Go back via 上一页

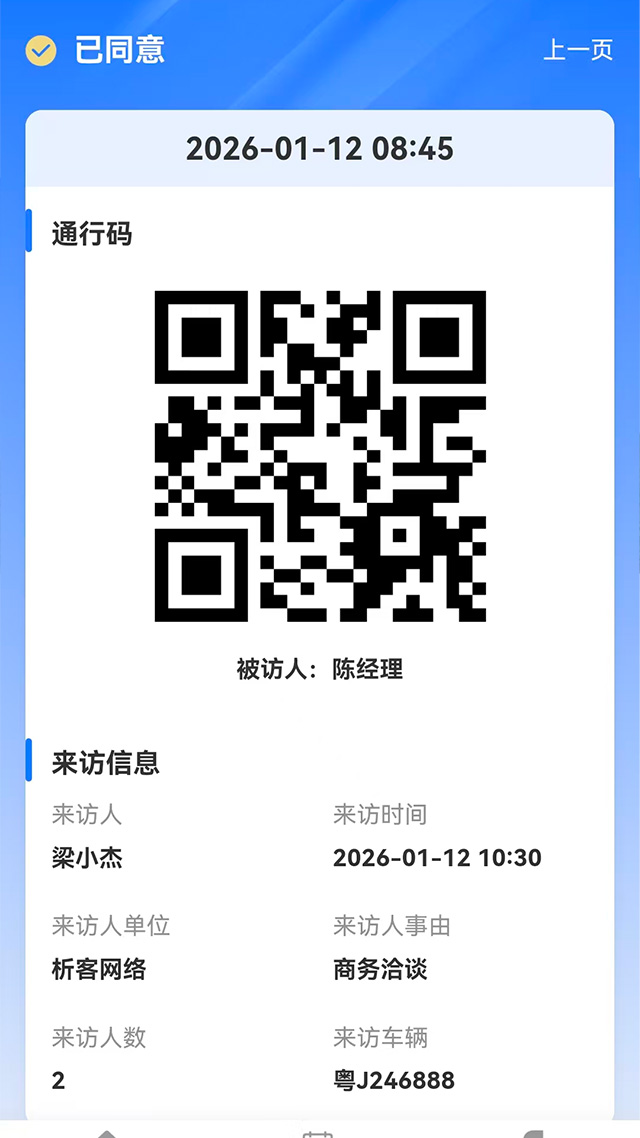pyautogui.click(x=577, y=50)
